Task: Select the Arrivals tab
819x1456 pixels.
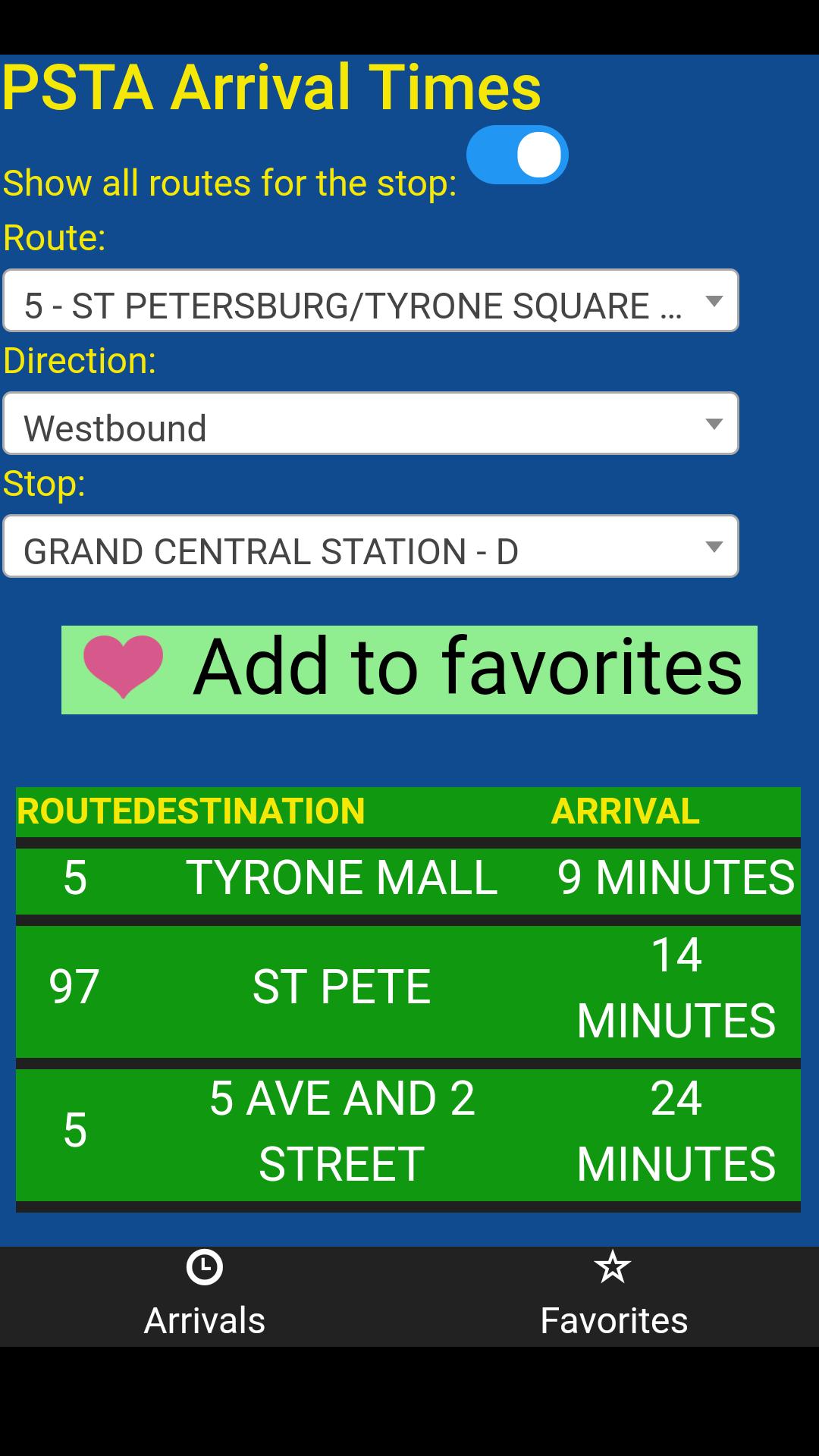Action: 205,1296
